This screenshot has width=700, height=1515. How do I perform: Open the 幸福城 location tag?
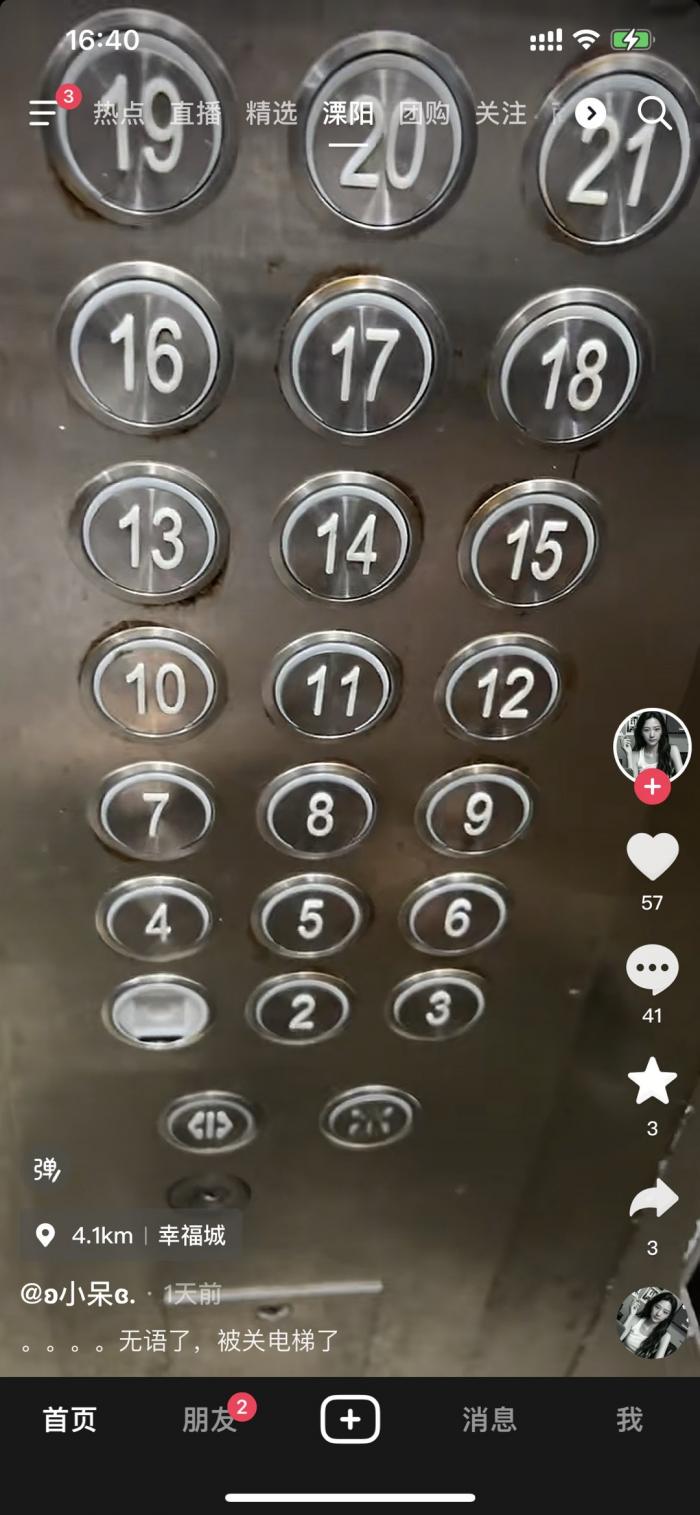[130, 1235]
